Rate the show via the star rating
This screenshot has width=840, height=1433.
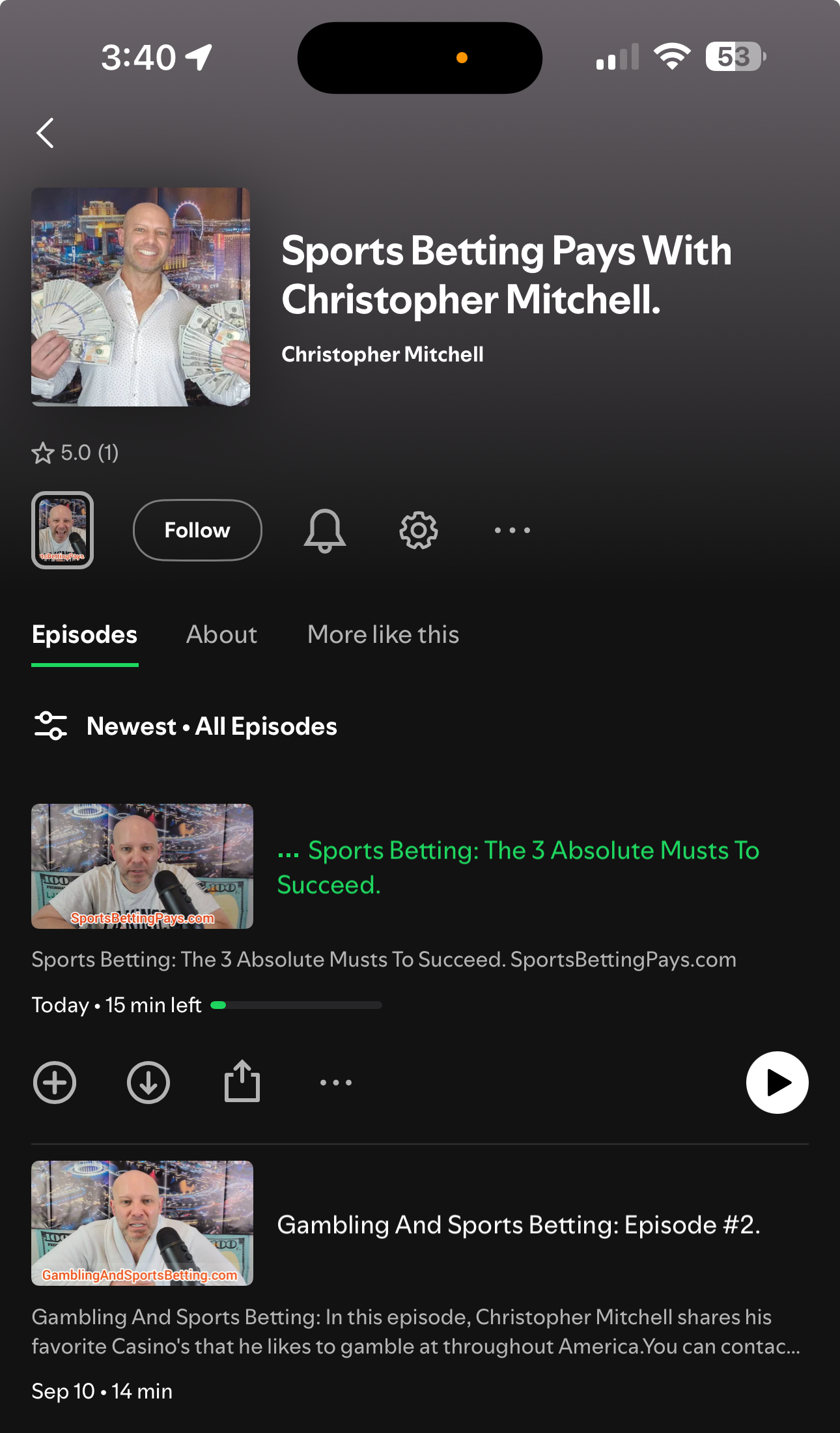point(75,453)
